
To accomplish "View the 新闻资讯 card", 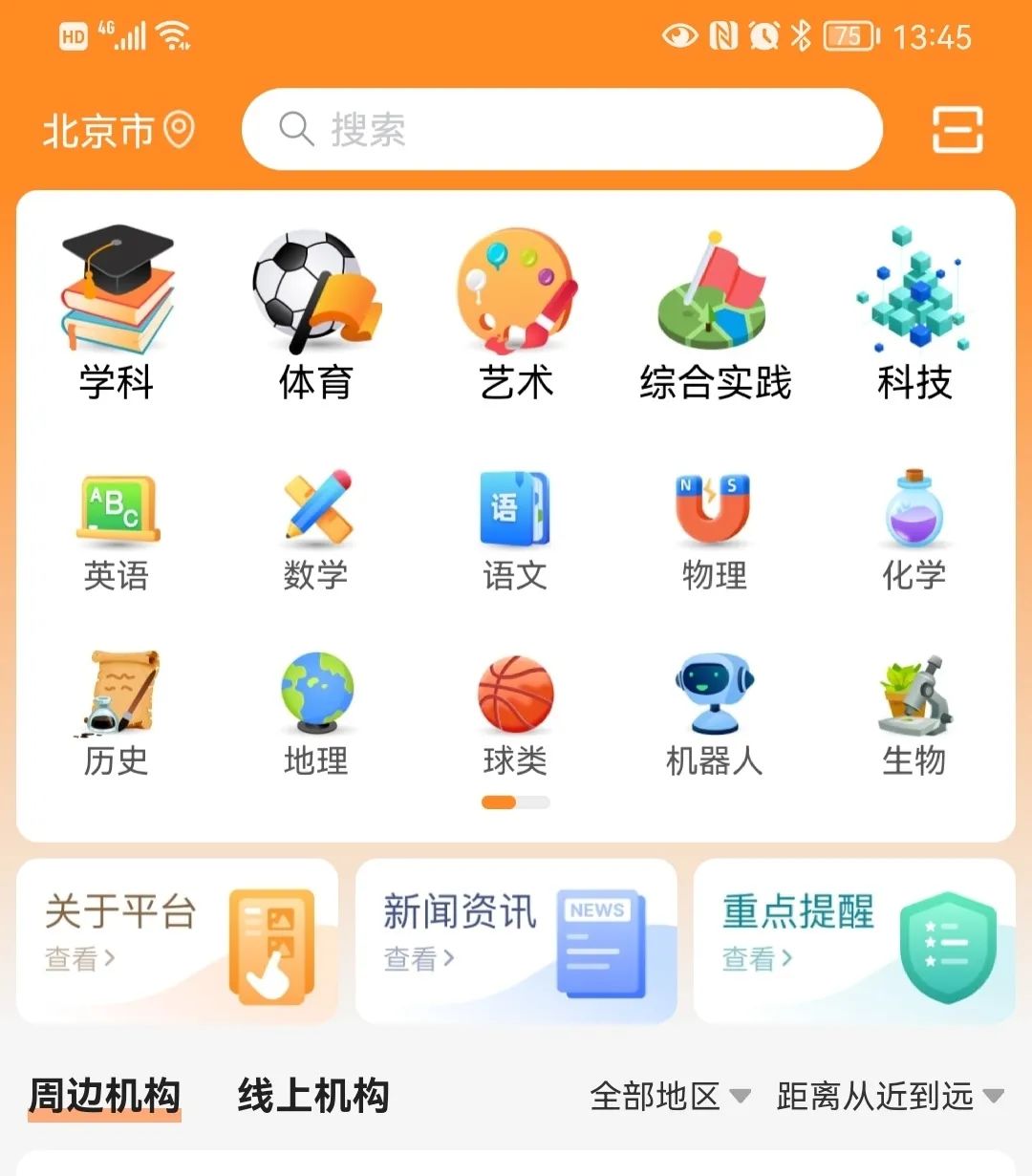I will click(x=516, y=941).
